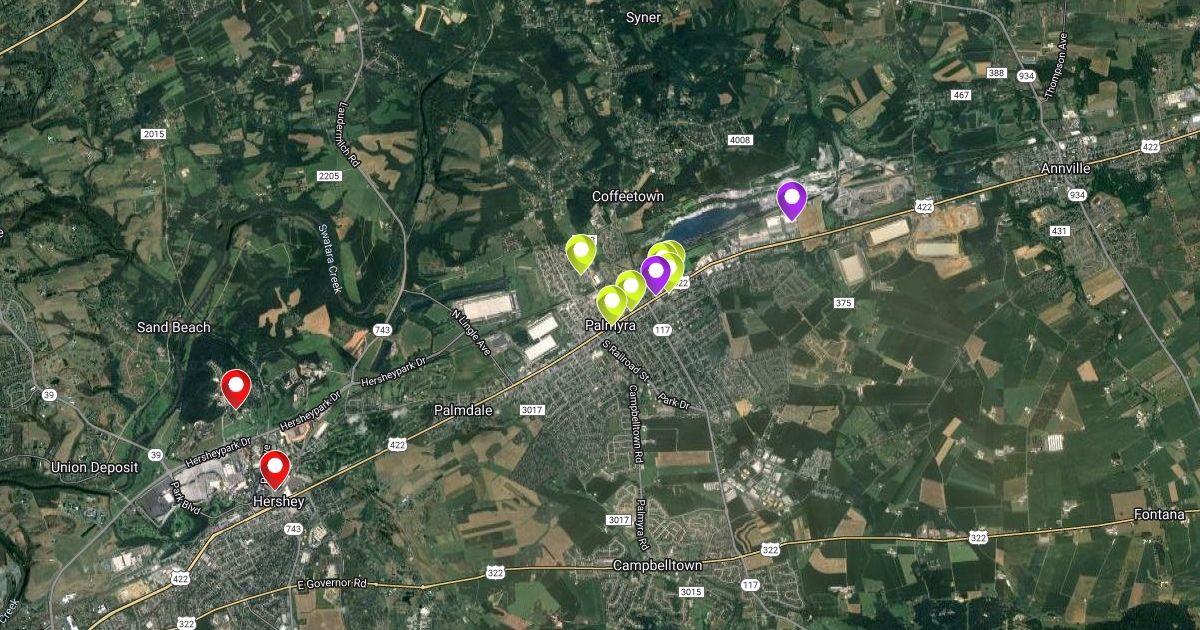Open the purple pin east of Coffeetown

(x=792, y=199)
